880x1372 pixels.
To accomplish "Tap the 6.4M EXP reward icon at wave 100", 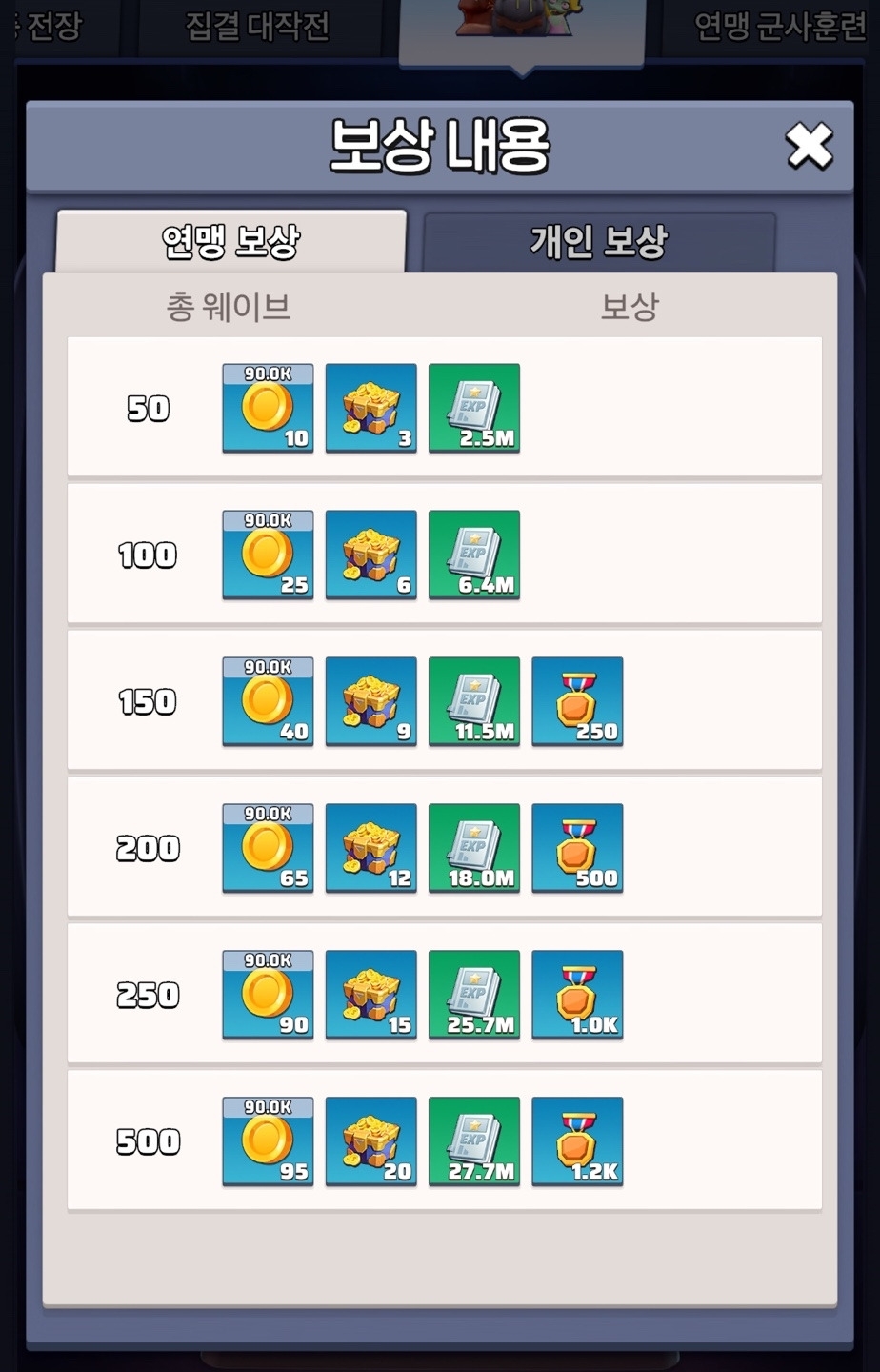I will 474,555.
